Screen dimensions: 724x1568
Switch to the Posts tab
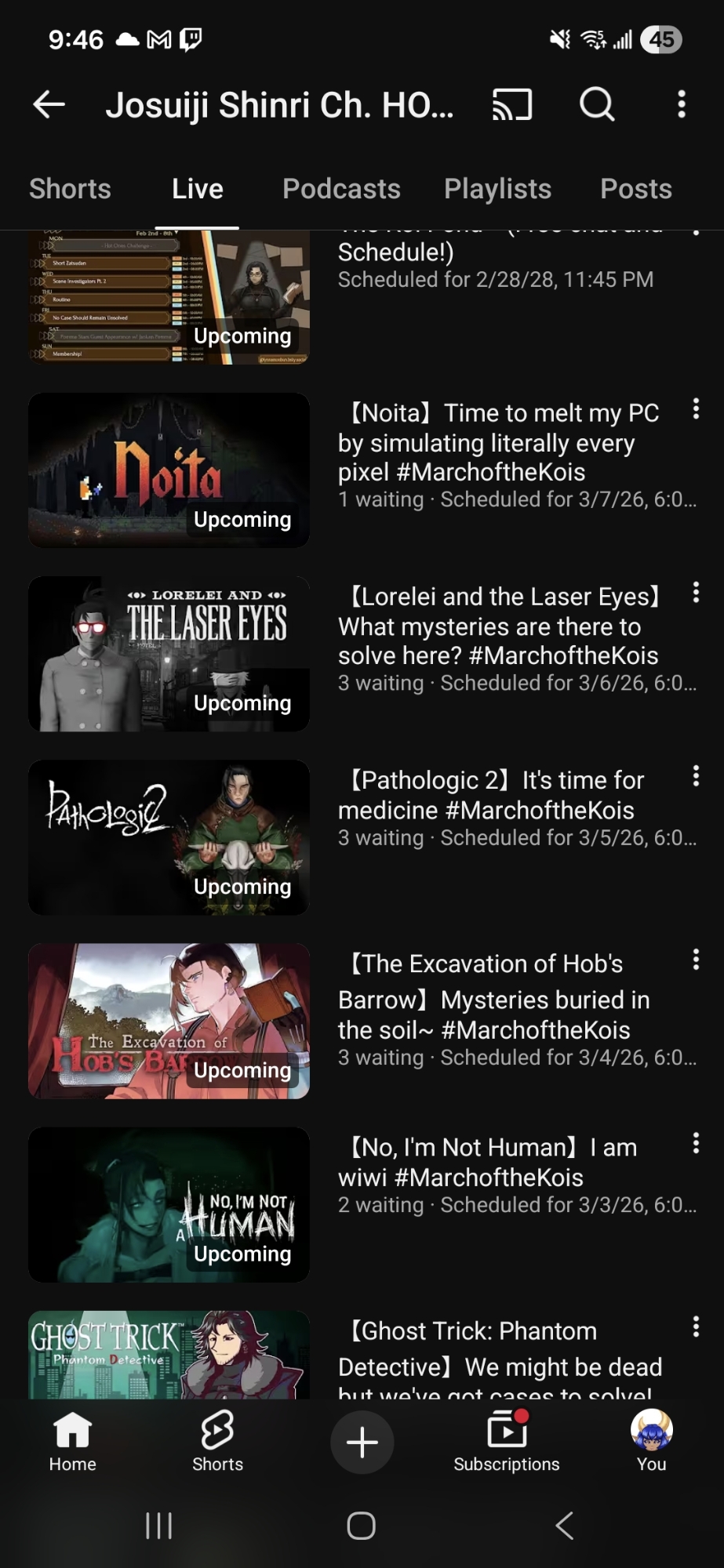point(635,189)
